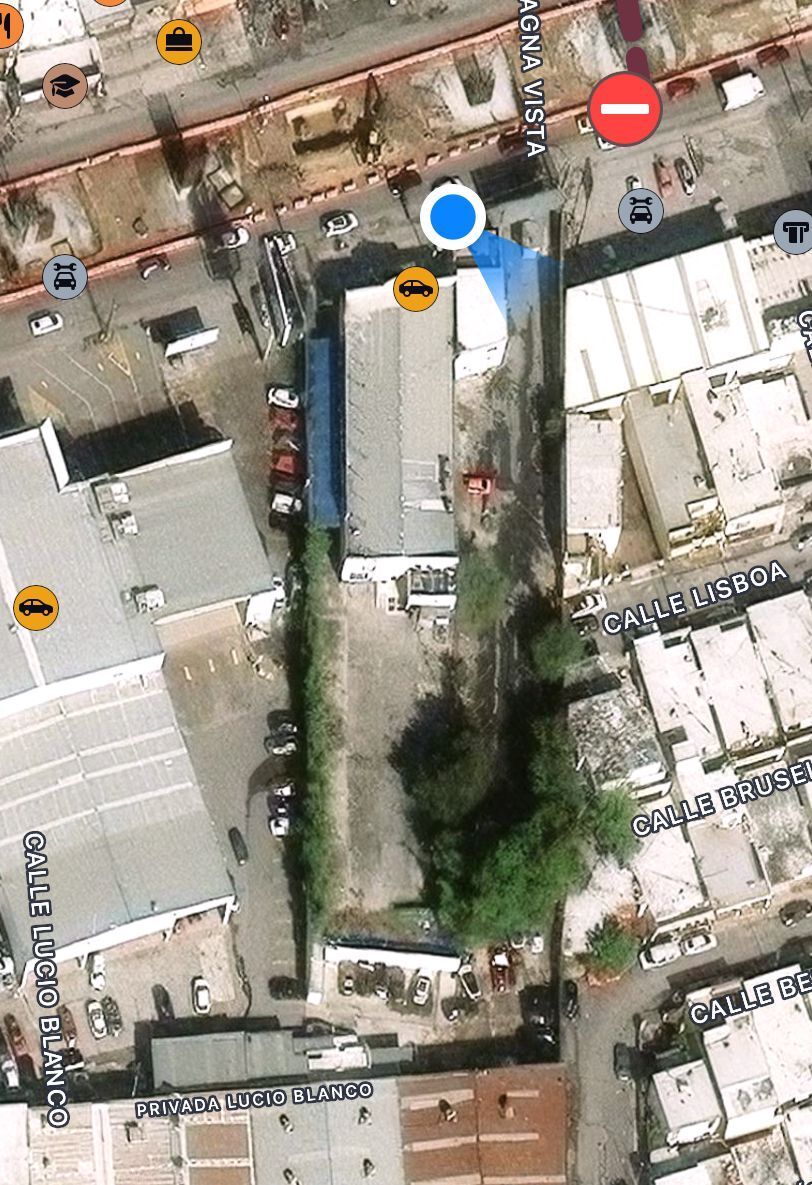Open the red road closure marker
The height and width of the screenshot is (1185, 812).
(x=625, y=108)
